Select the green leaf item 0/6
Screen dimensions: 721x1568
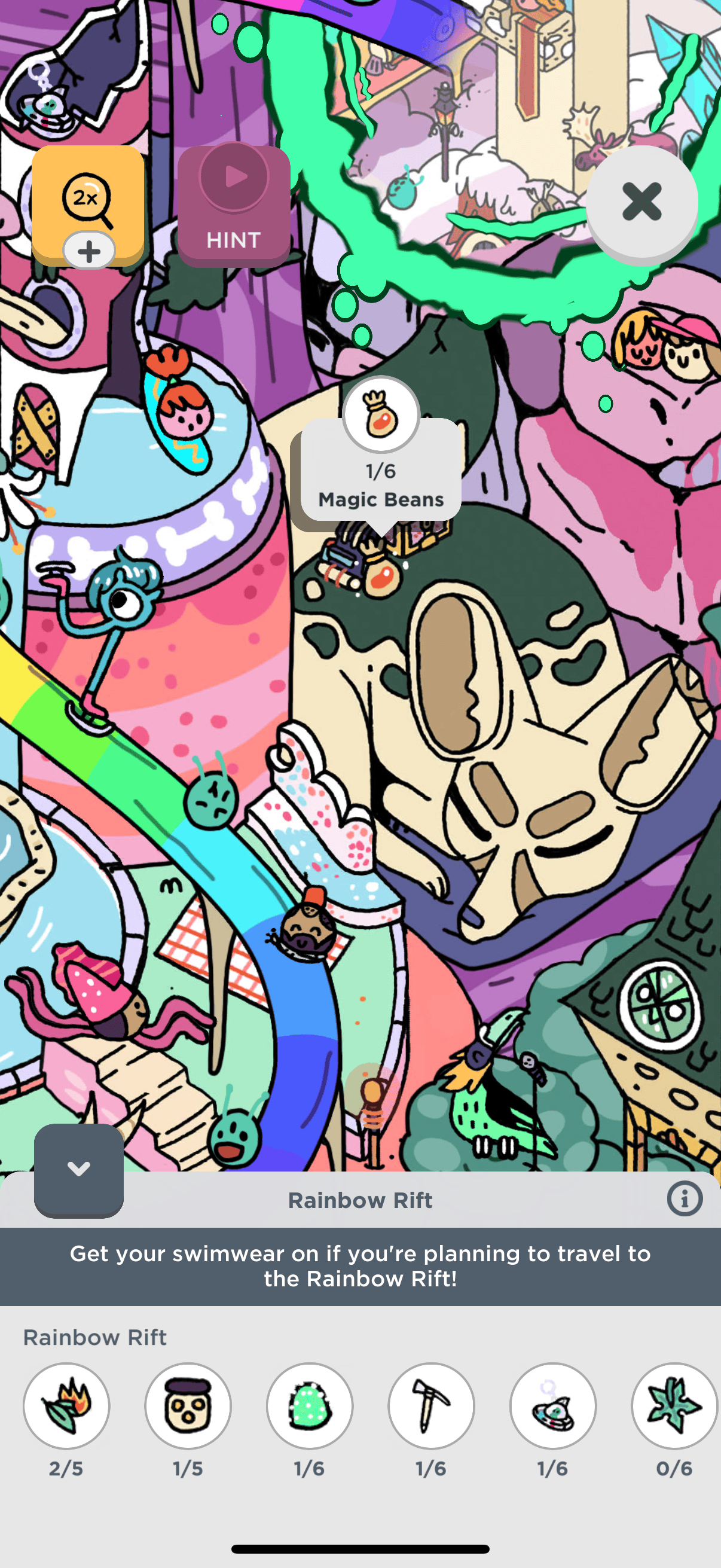coord(674,1406)
